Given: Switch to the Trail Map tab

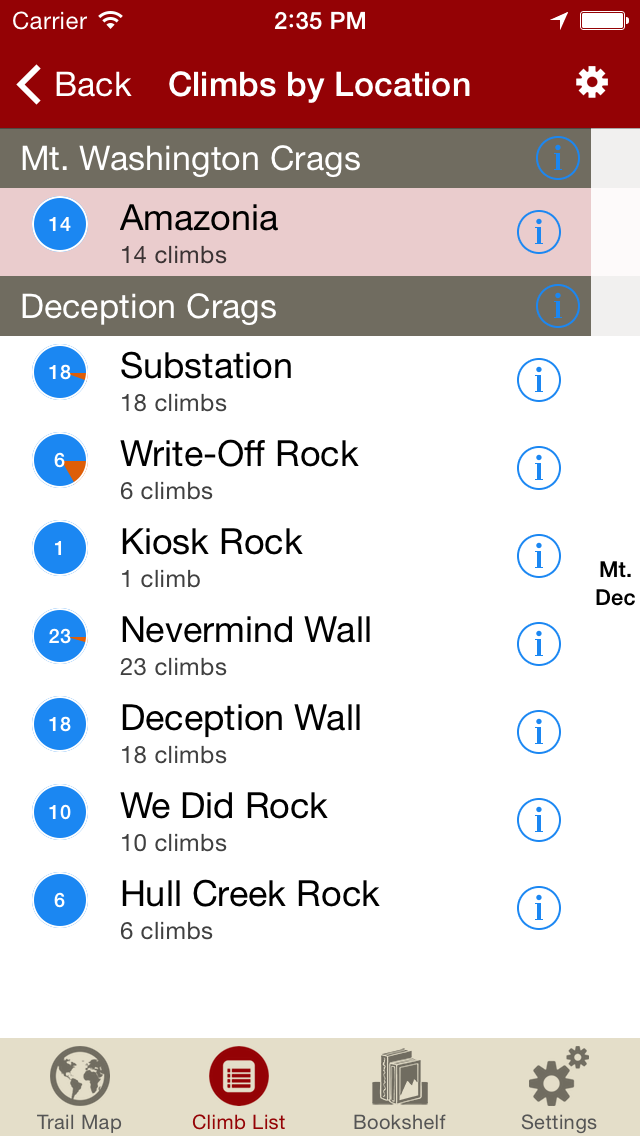Looking at the screenshot, I should [x=79, y=1088].
